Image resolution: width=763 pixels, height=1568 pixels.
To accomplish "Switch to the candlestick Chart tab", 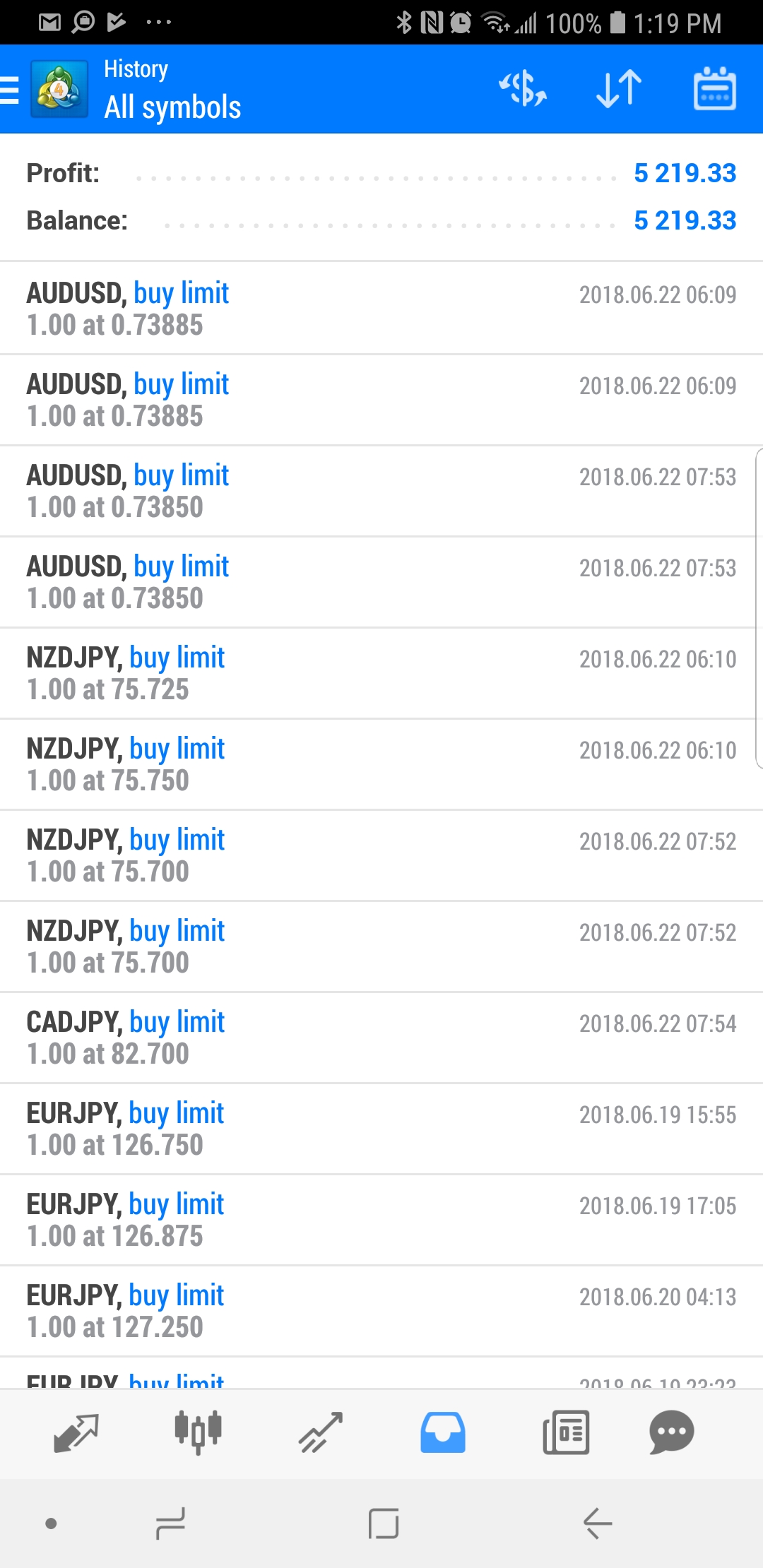I will [199, 1432].
